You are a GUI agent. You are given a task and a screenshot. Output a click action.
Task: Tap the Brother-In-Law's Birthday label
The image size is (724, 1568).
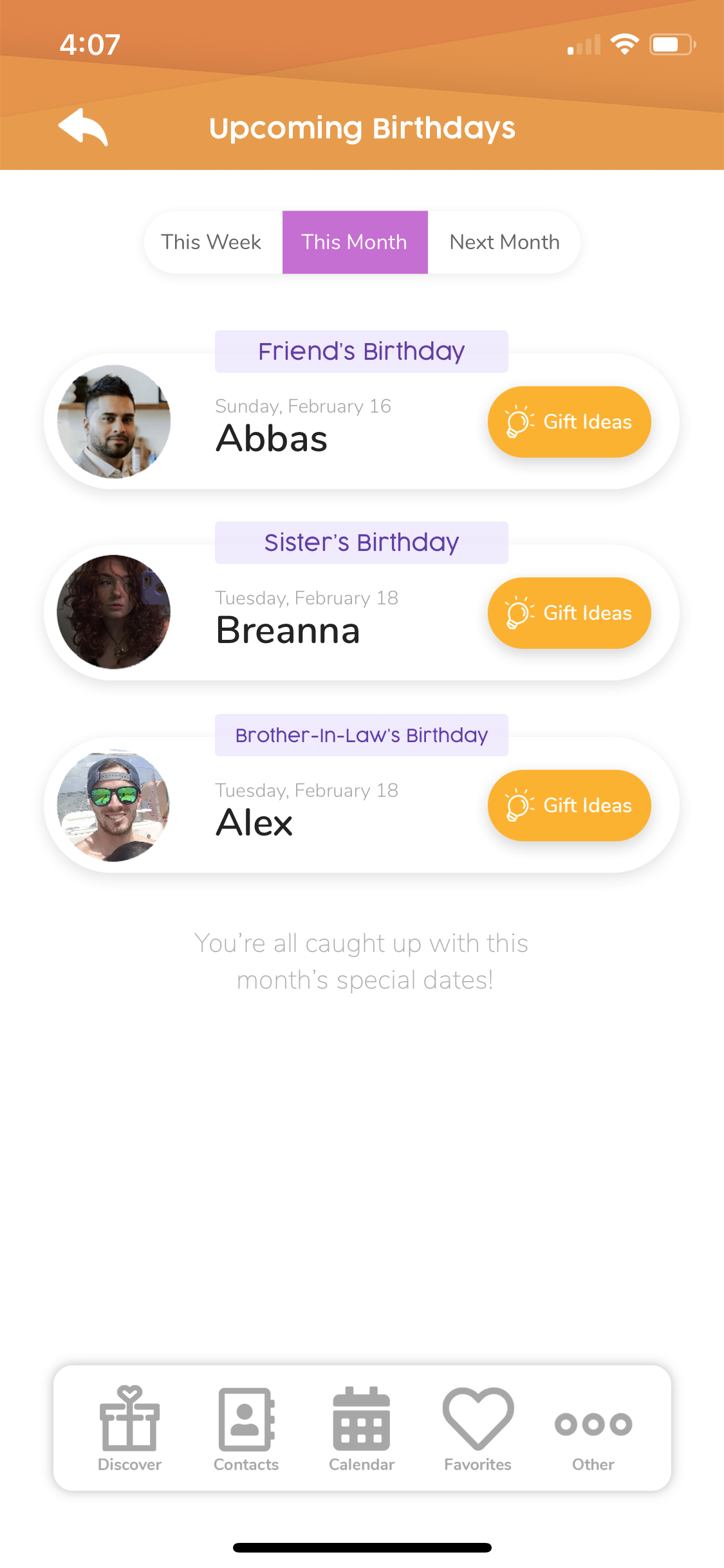click(x=361, y=734)
